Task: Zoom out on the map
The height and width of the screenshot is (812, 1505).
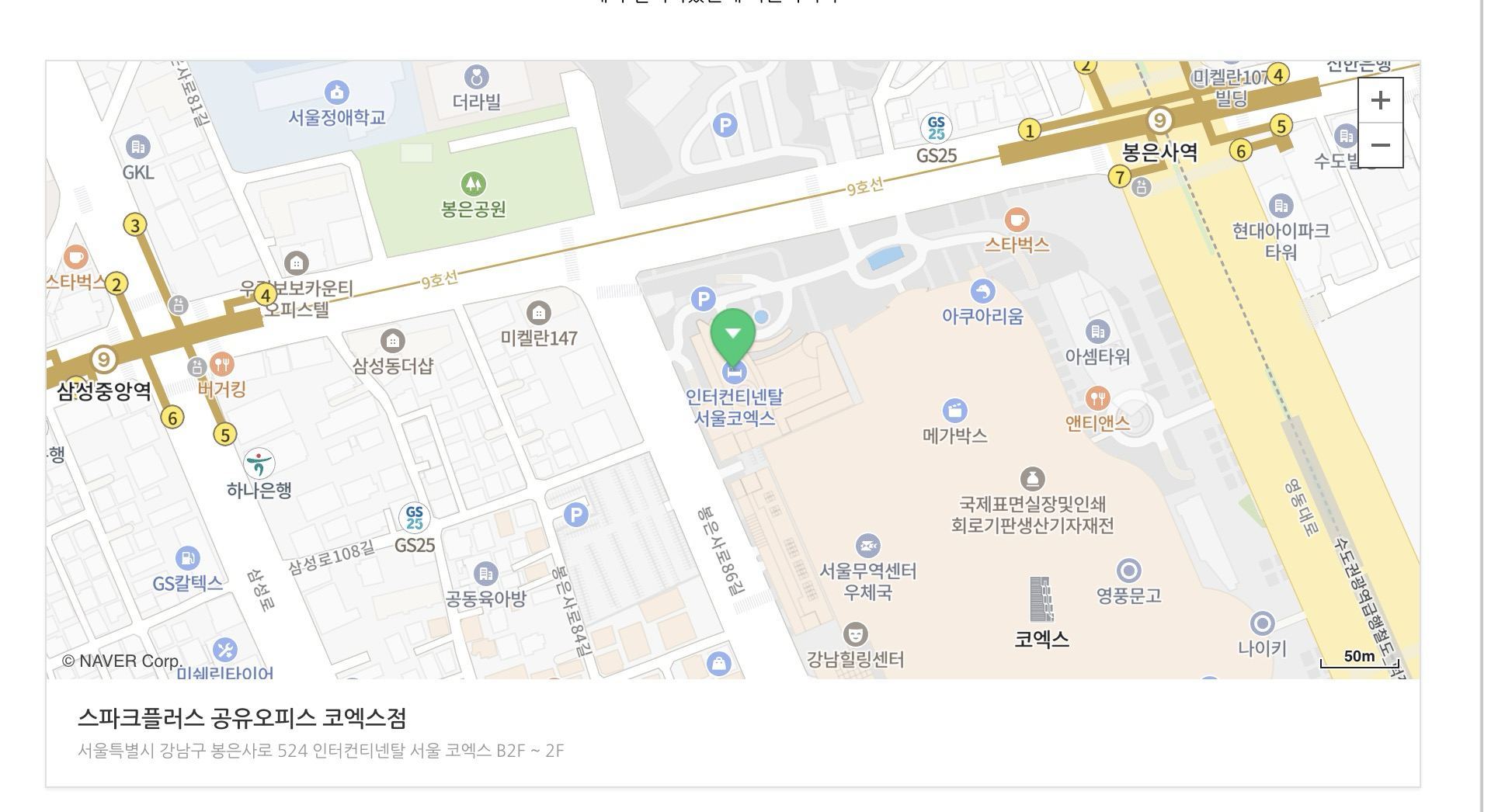Action: point(1380,145)
